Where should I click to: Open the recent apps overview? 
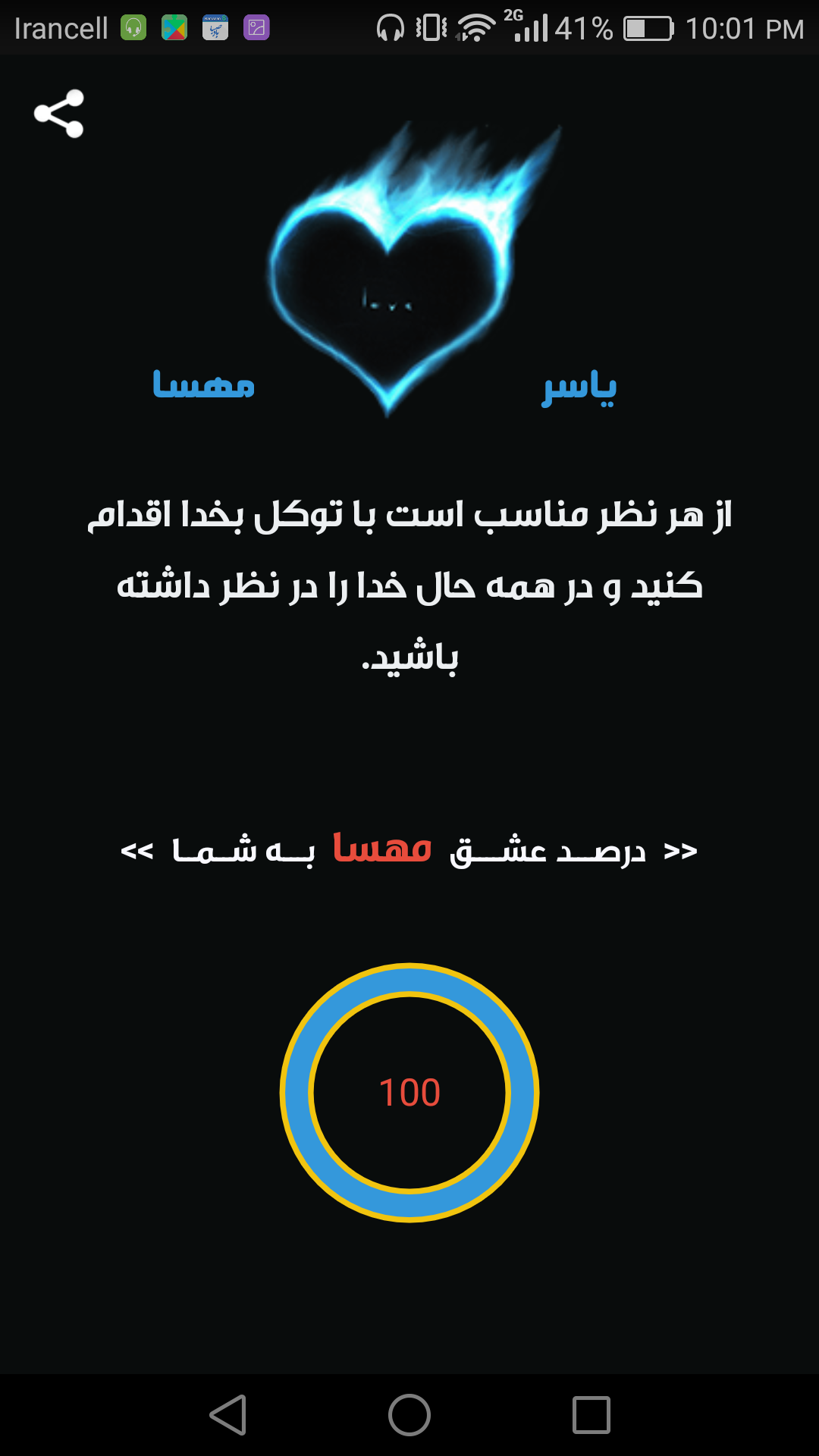(x=591, y=1415)
